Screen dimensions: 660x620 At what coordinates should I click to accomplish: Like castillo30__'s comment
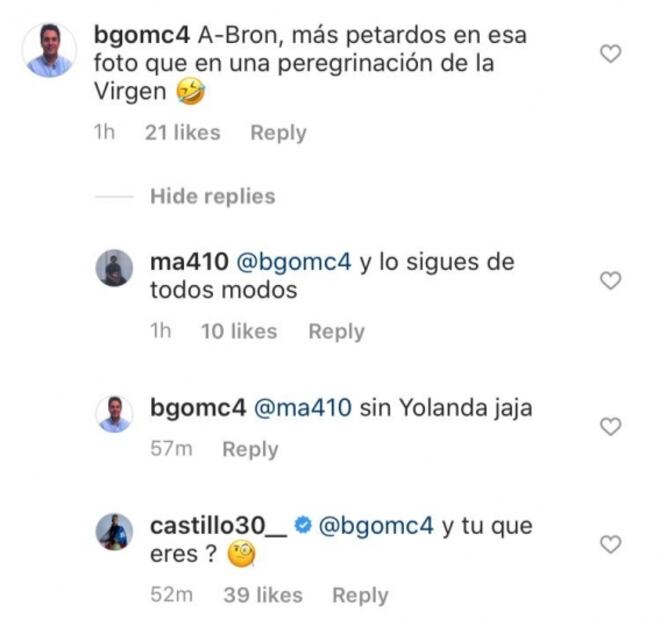click(610, 544)
